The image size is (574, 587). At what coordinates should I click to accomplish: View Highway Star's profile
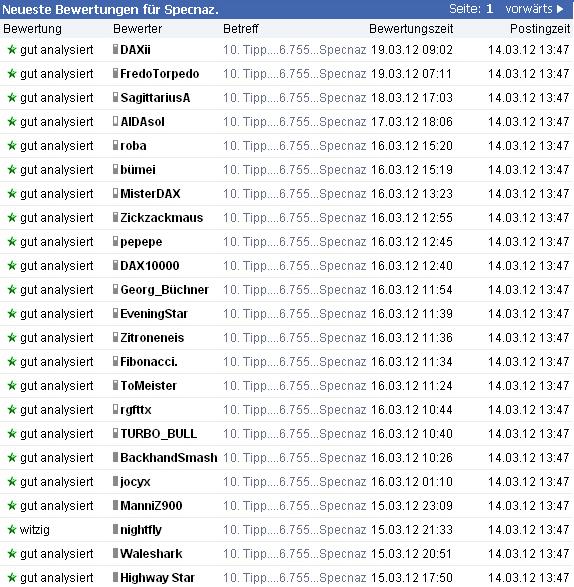[x=157, y=577]
